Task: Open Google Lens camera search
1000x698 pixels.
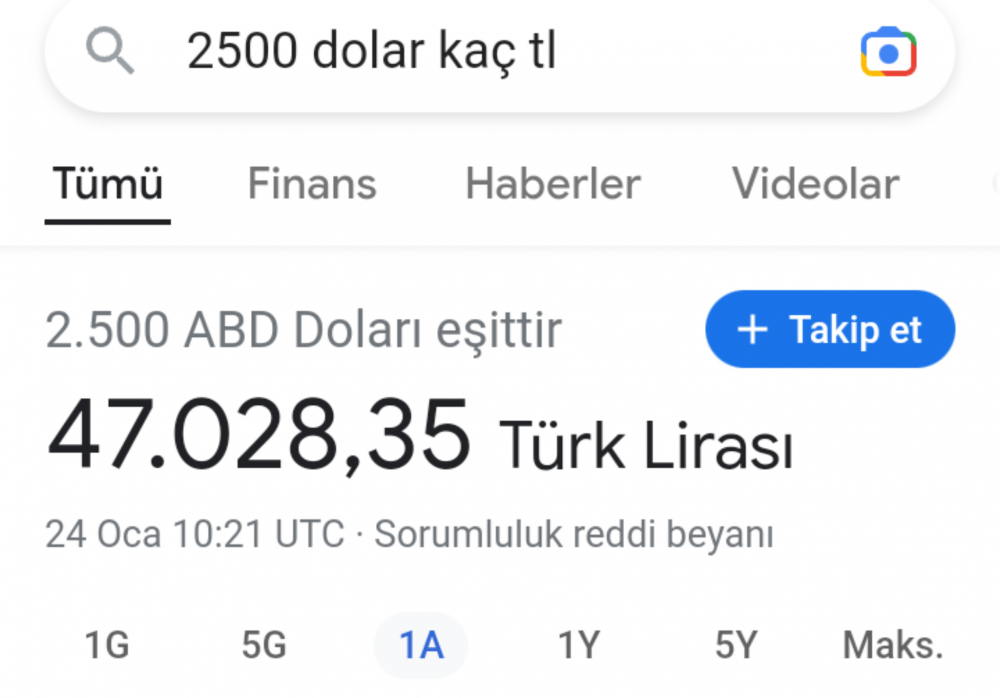Action: 888,52
